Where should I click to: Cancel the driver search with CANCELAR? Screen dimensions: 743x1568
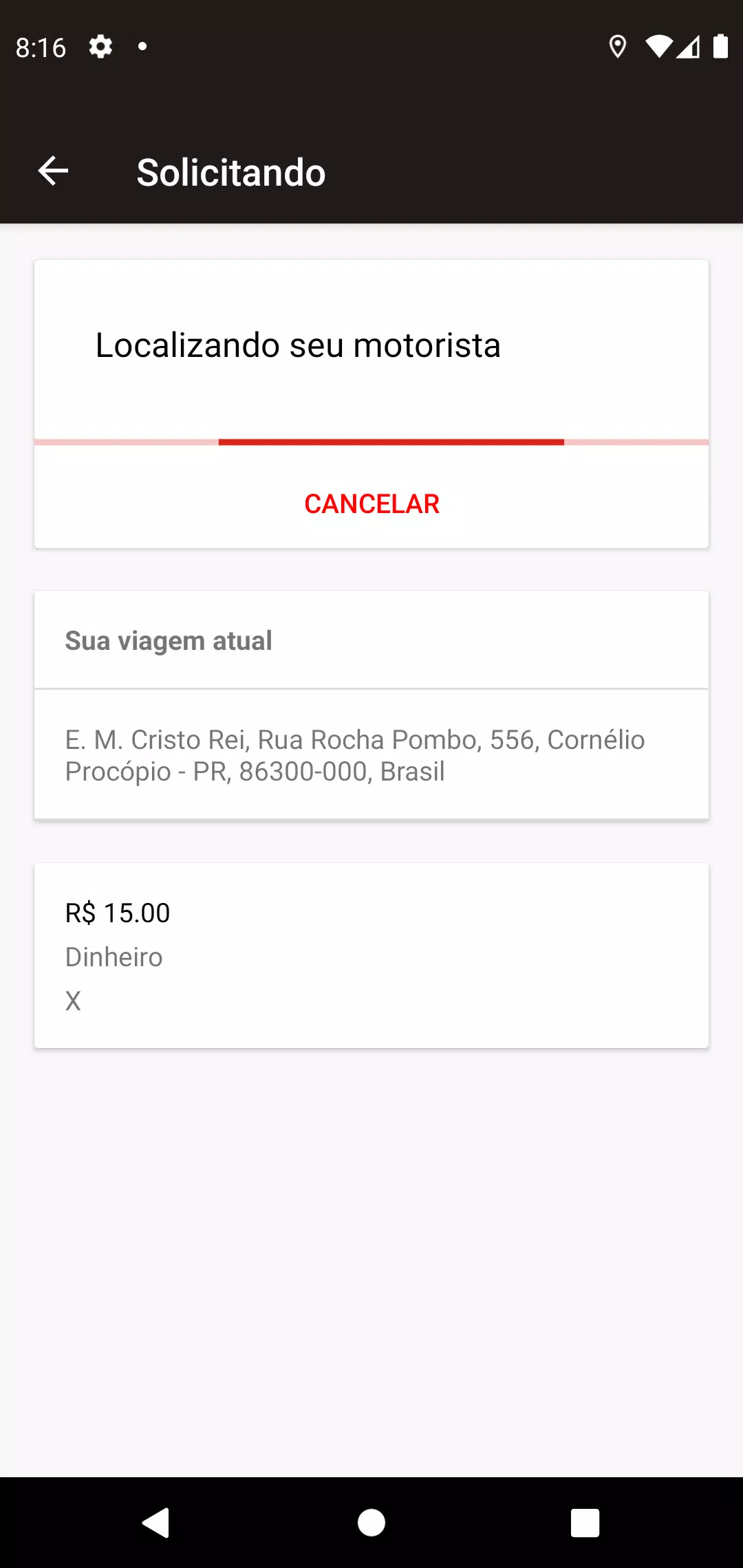tap(371, 504)
